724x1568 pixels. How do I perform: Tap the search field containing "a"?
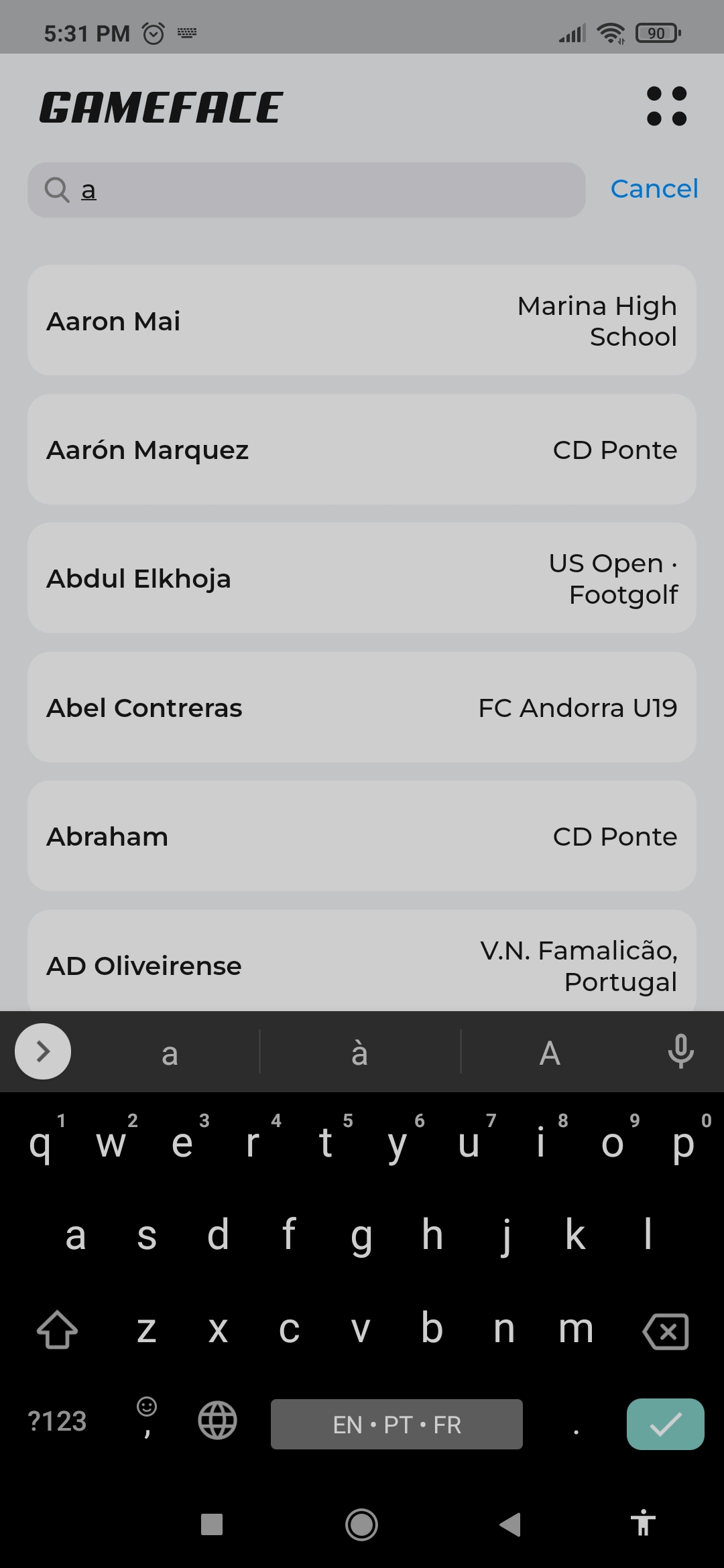tap(306, 190)
